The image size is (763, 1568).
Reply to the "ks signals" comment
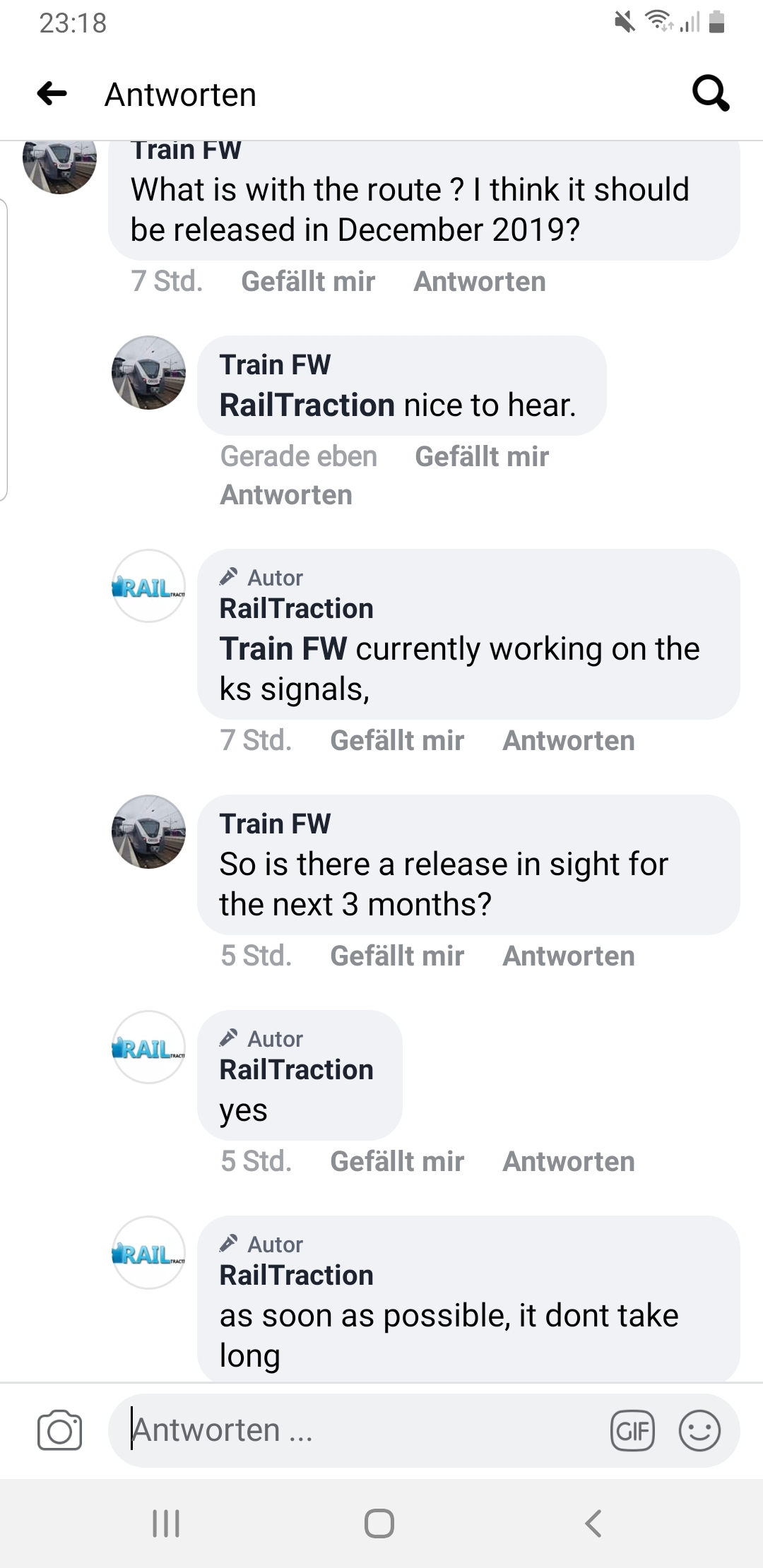coord(568,740)
